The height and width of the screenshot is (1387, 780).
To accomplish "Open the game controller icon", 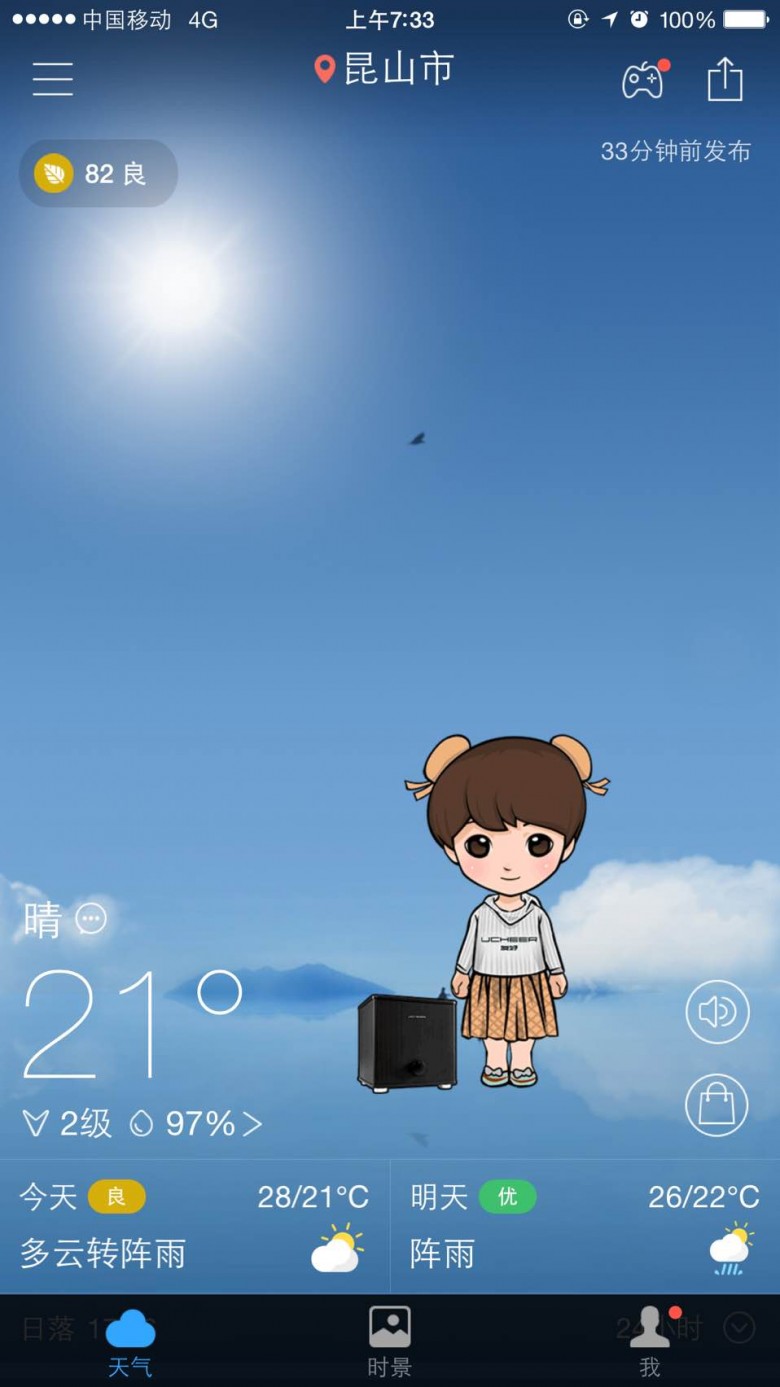I will pyautogui.click(x=643, y=79).
